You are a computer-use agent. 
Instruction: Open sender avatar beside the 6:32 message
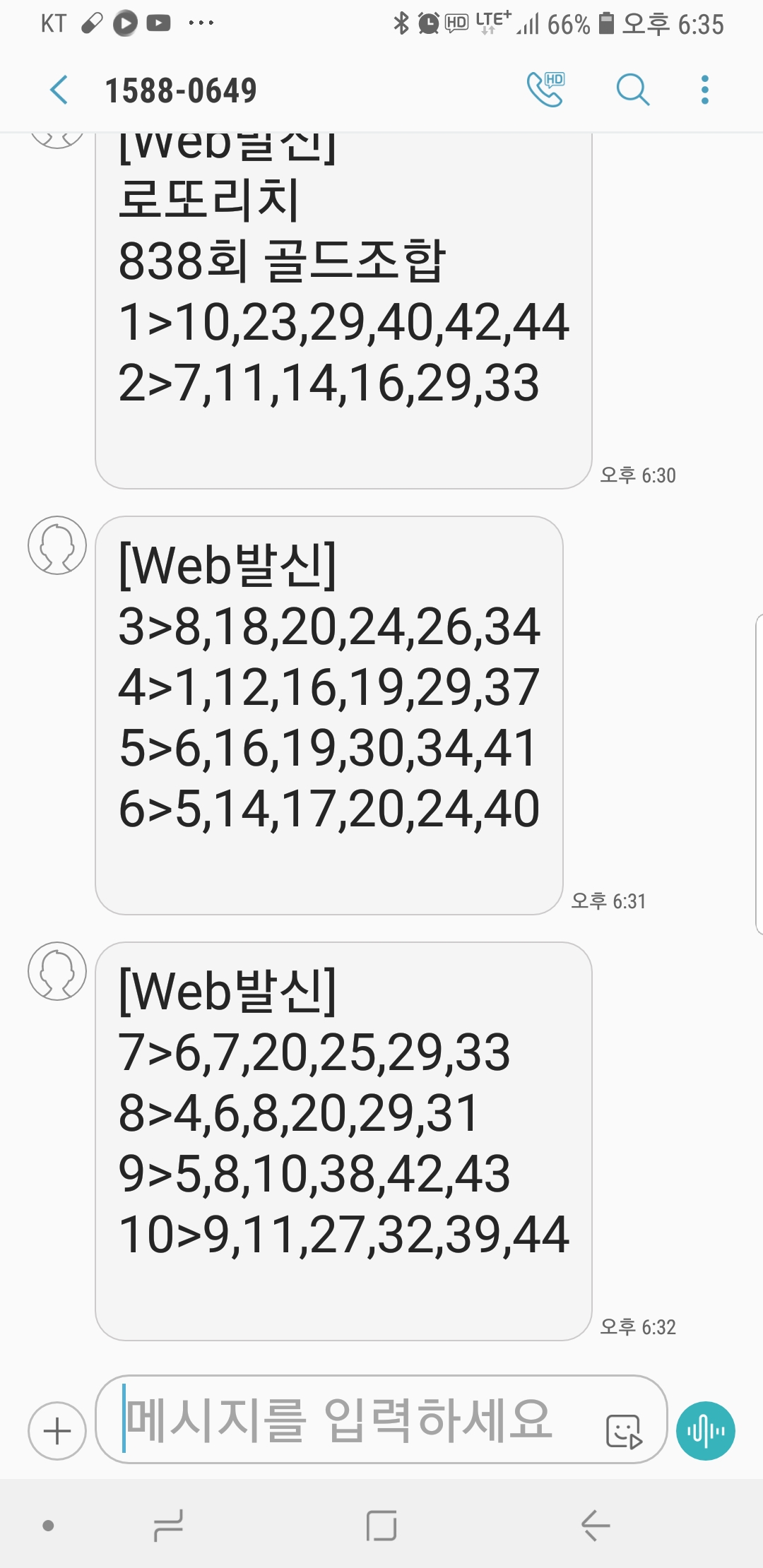pyautogui.click(x=57, y=971)
